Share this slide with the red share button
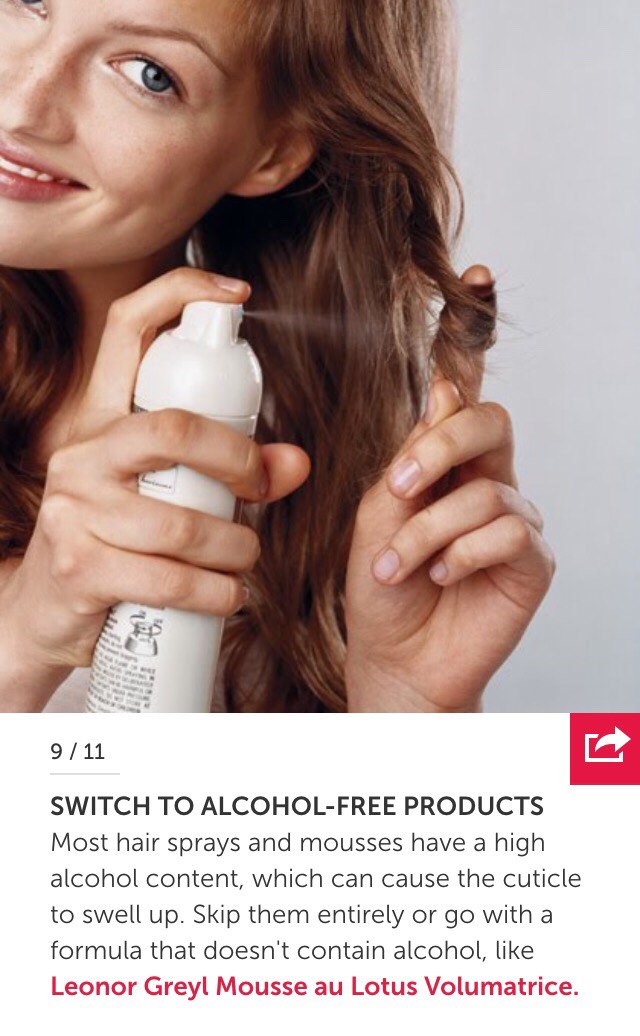The height and width of the screenshot is (1036, 640). pos(605,748)
